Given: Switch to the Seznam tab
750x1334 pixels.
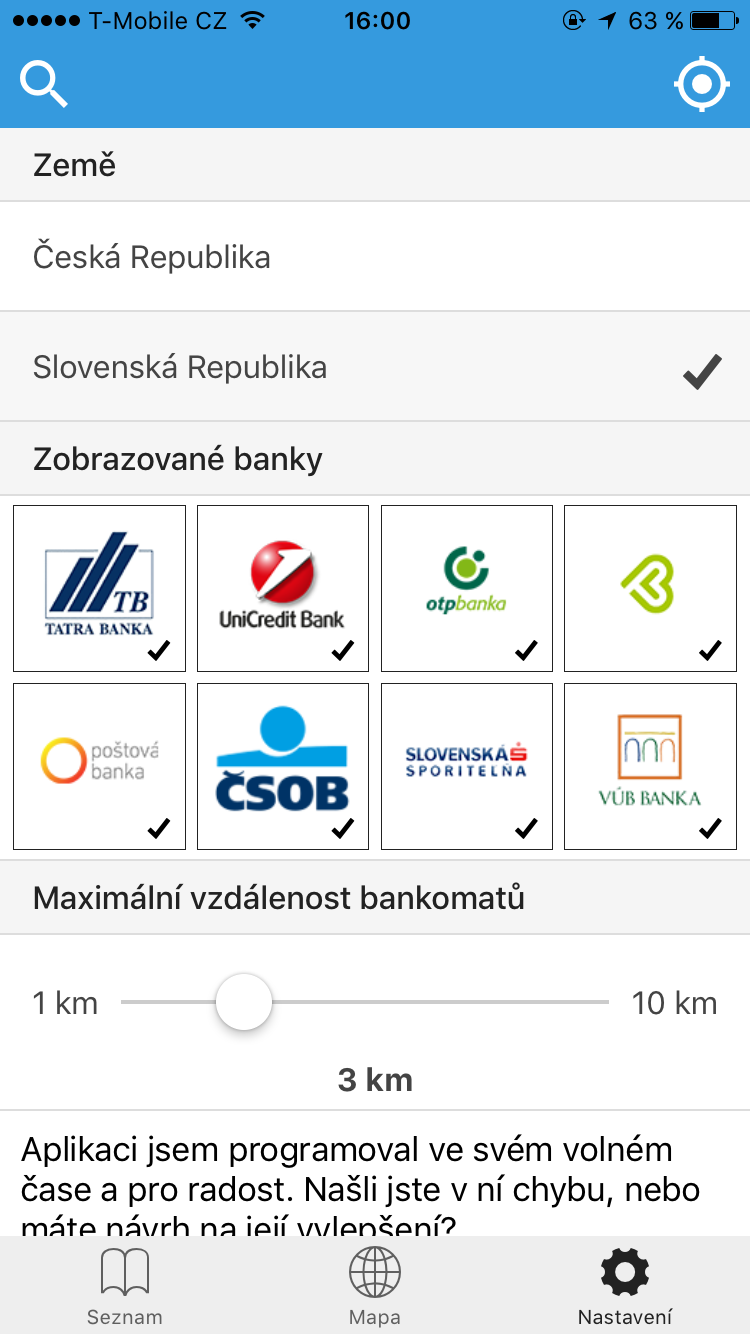Looking at the screenshot, I should coord(125,1287).
